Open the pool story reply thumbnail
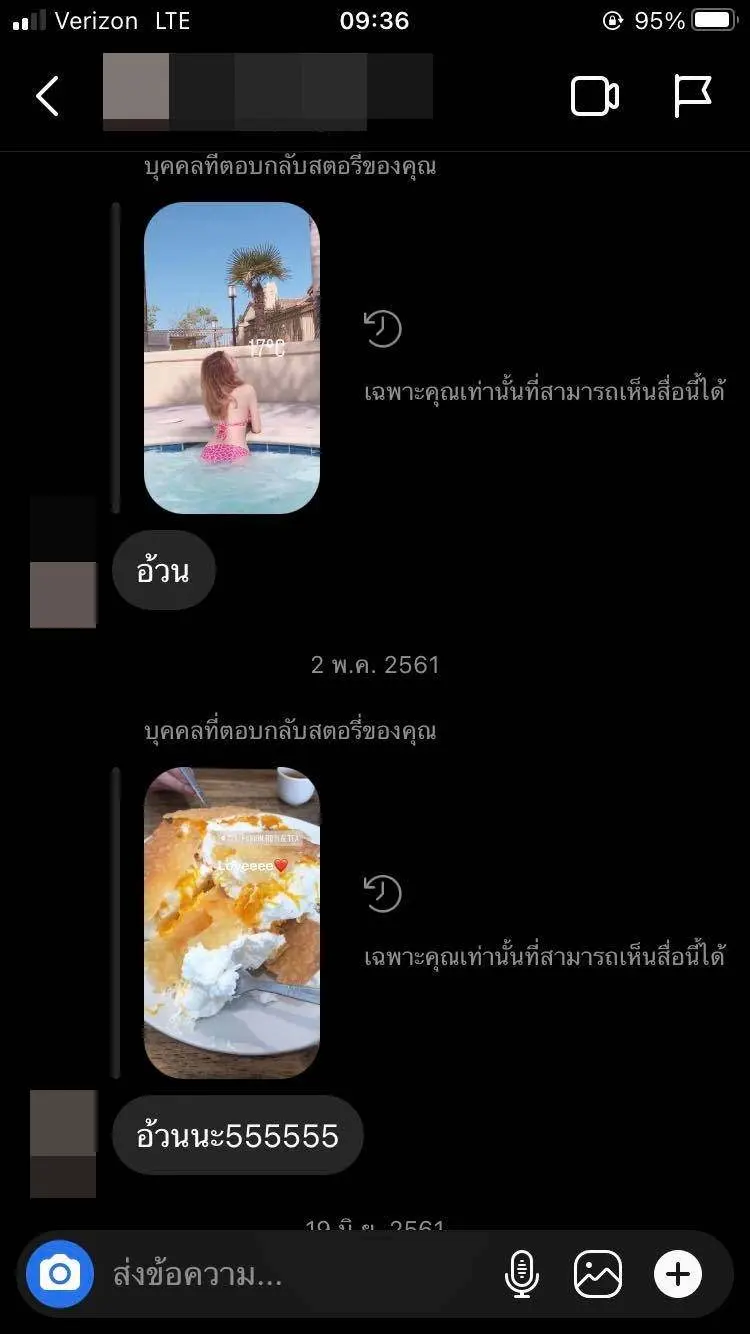Image resolution: width=750 pixels, height=1334 pixels. click(x=232, y=358)
